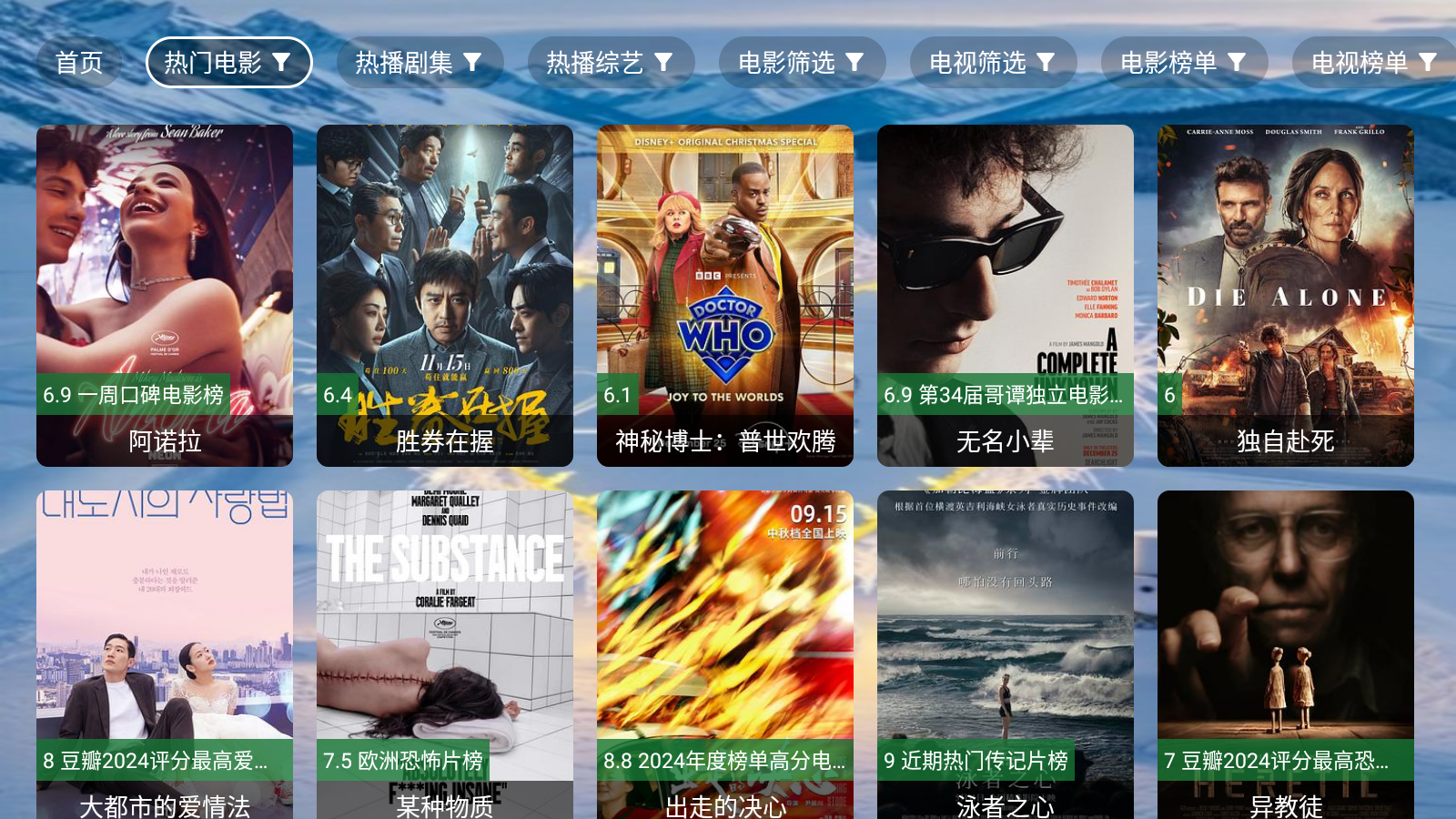Select the 某种物质 movie card

445,653
